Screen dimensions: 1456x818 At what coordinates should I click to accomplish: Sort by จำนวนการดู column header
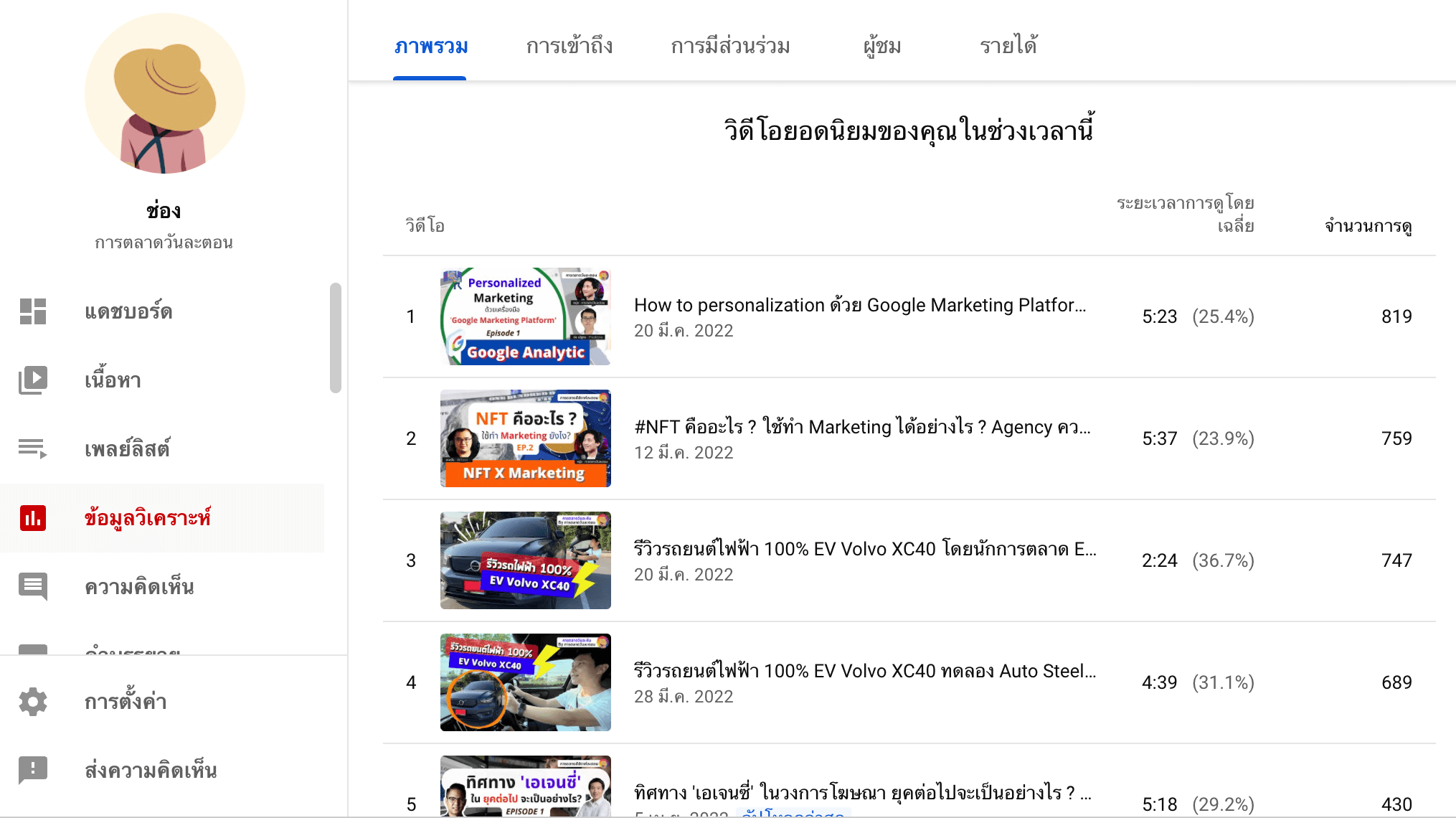(1368, 226)
